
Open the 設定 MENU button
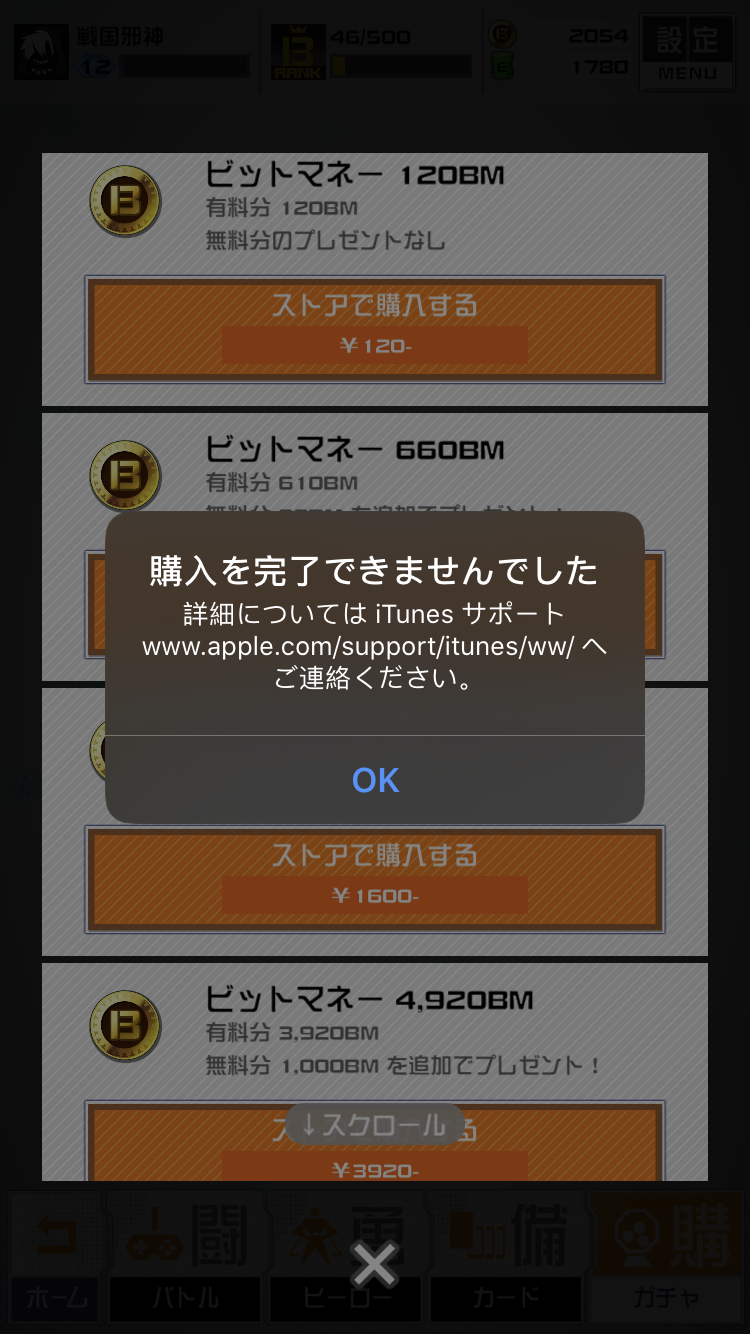[x=687, y=51]
